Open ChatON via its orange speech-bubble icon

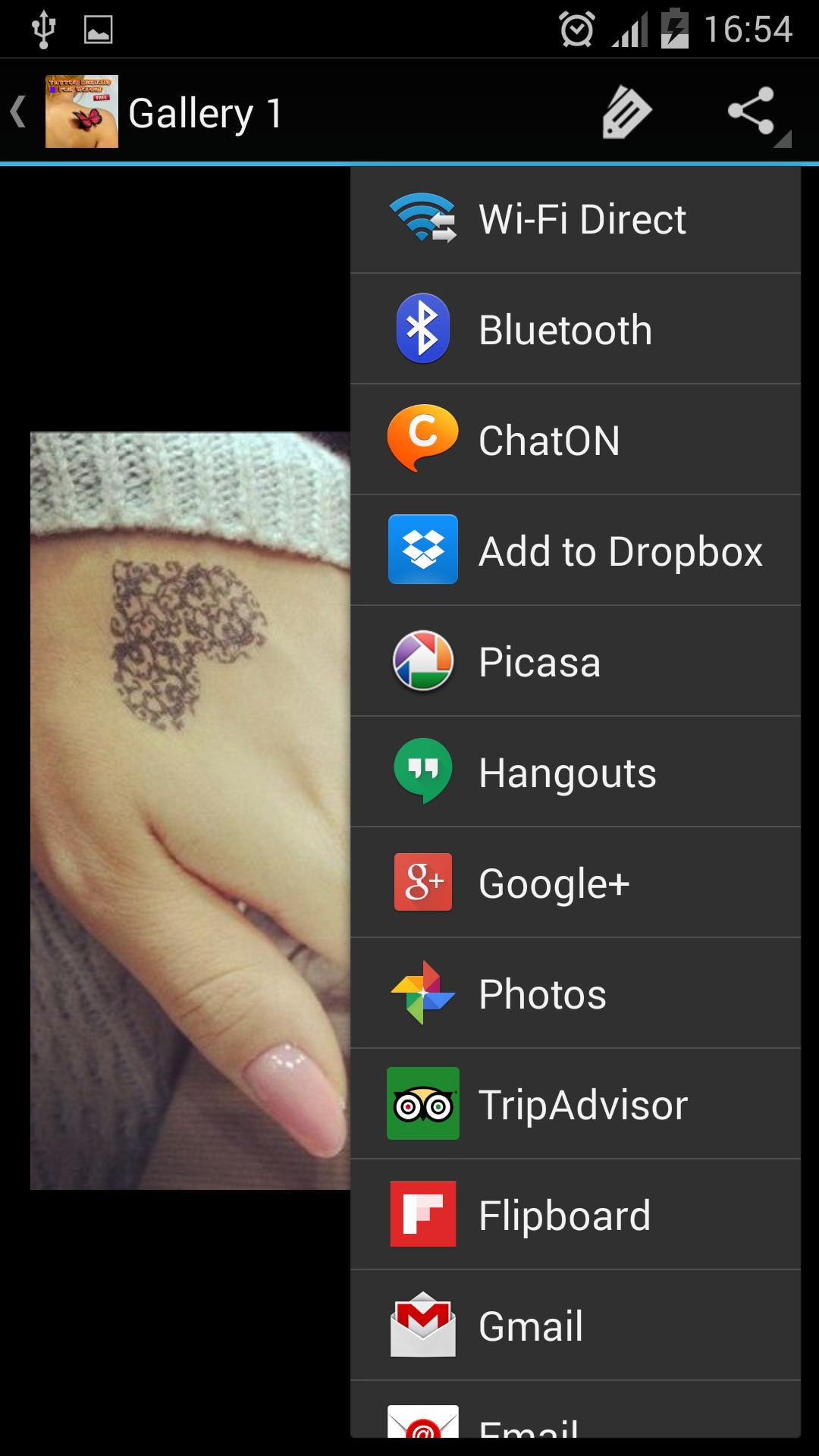[x=422, y=438]
